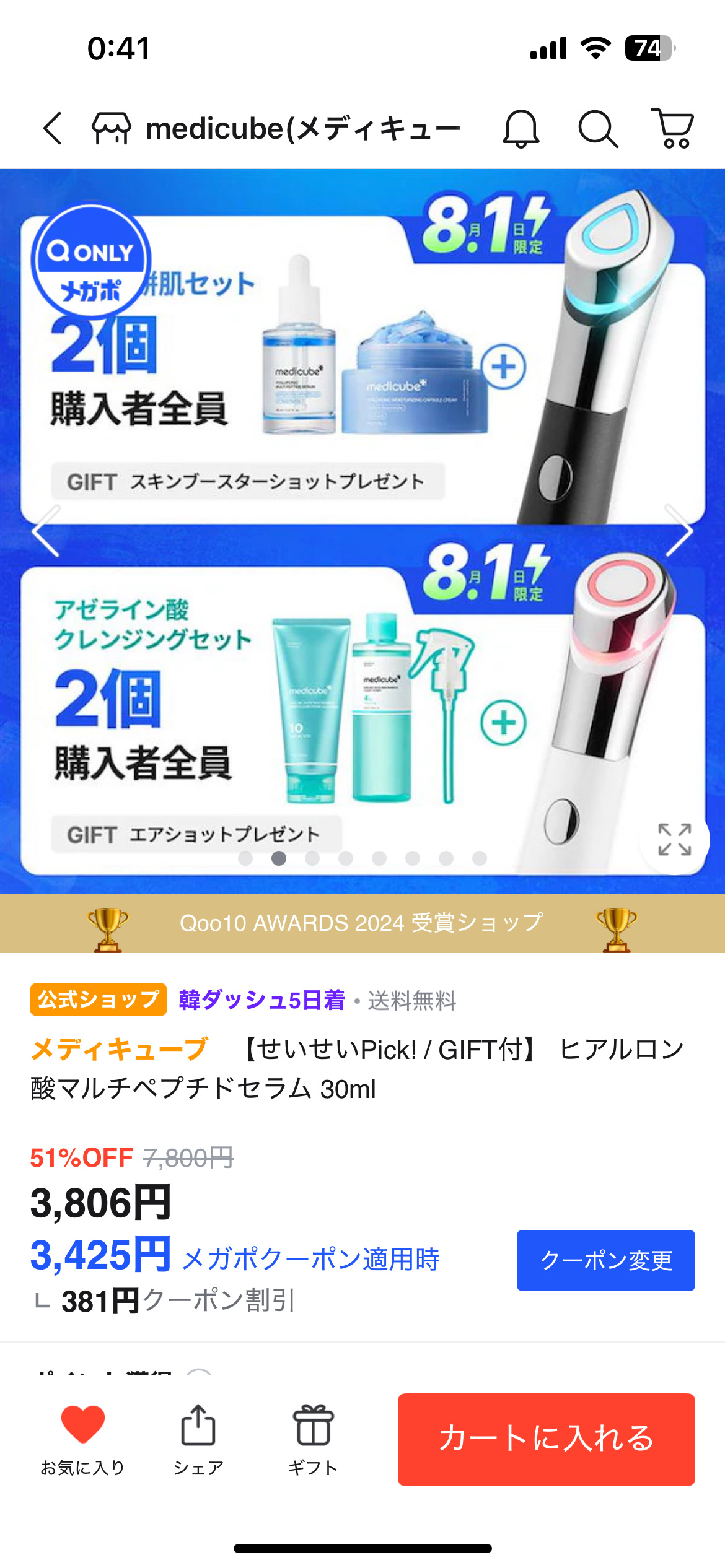The height and width of the screenshot is (1568, 725).
Task: Show previous product image
Action: 46,531
